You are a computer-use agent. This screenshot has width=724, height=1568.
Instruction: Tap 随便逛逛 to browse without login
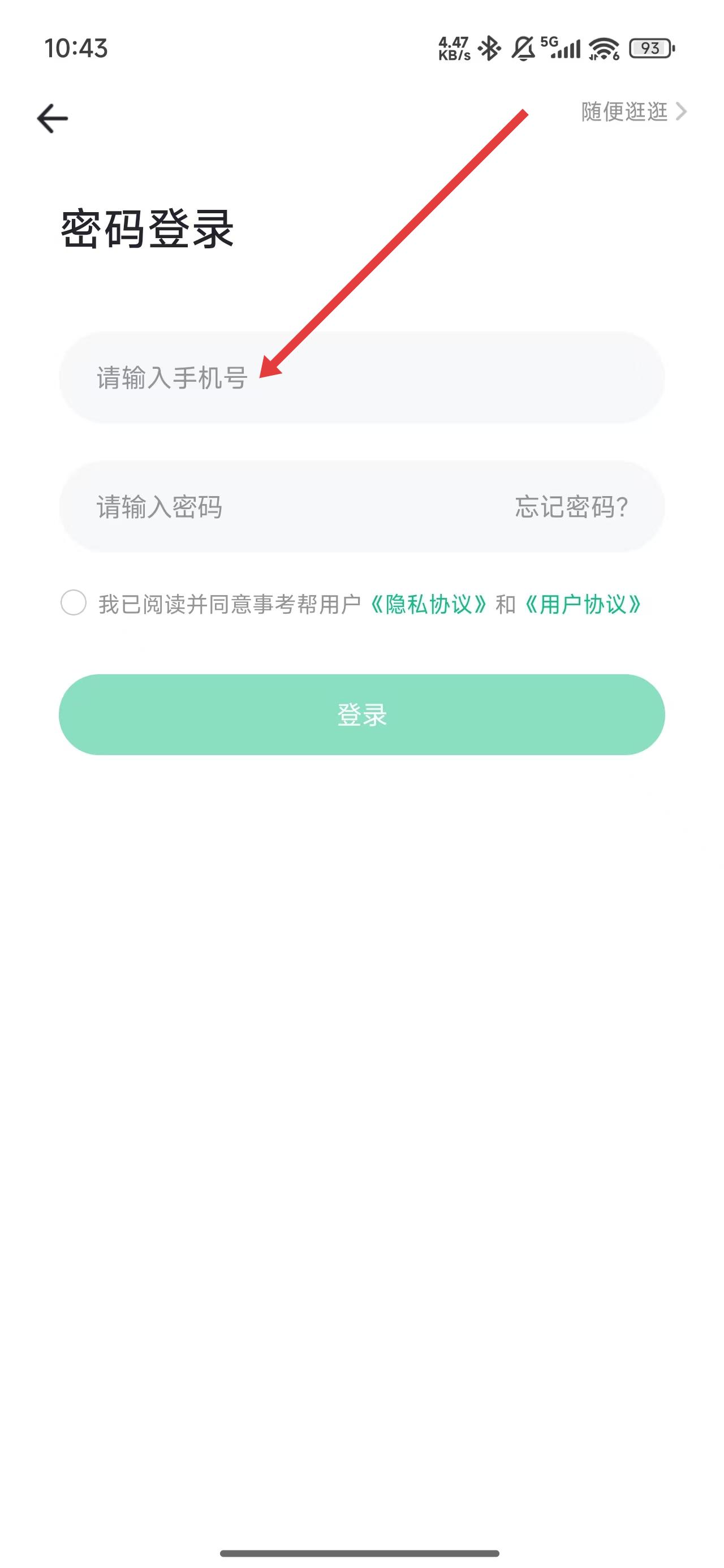coord(633,112)
